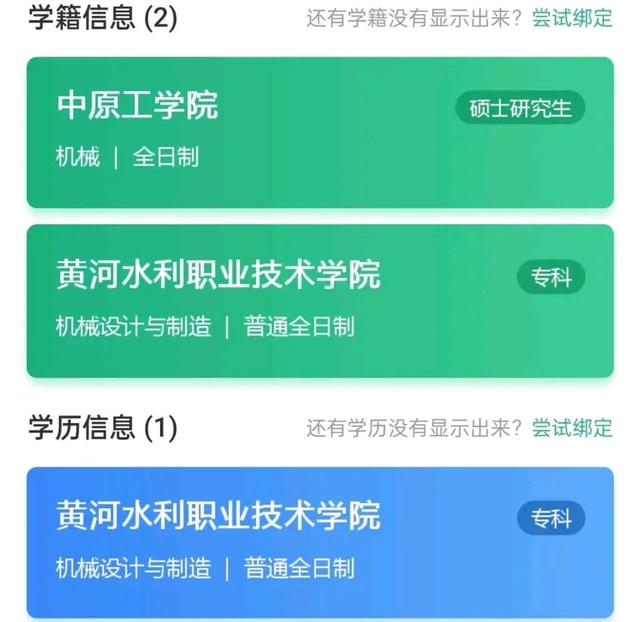640x622 pixels.
Task: Tap 尝试绑定 link beside 学历信息
Action: click(x=572, y=428)
